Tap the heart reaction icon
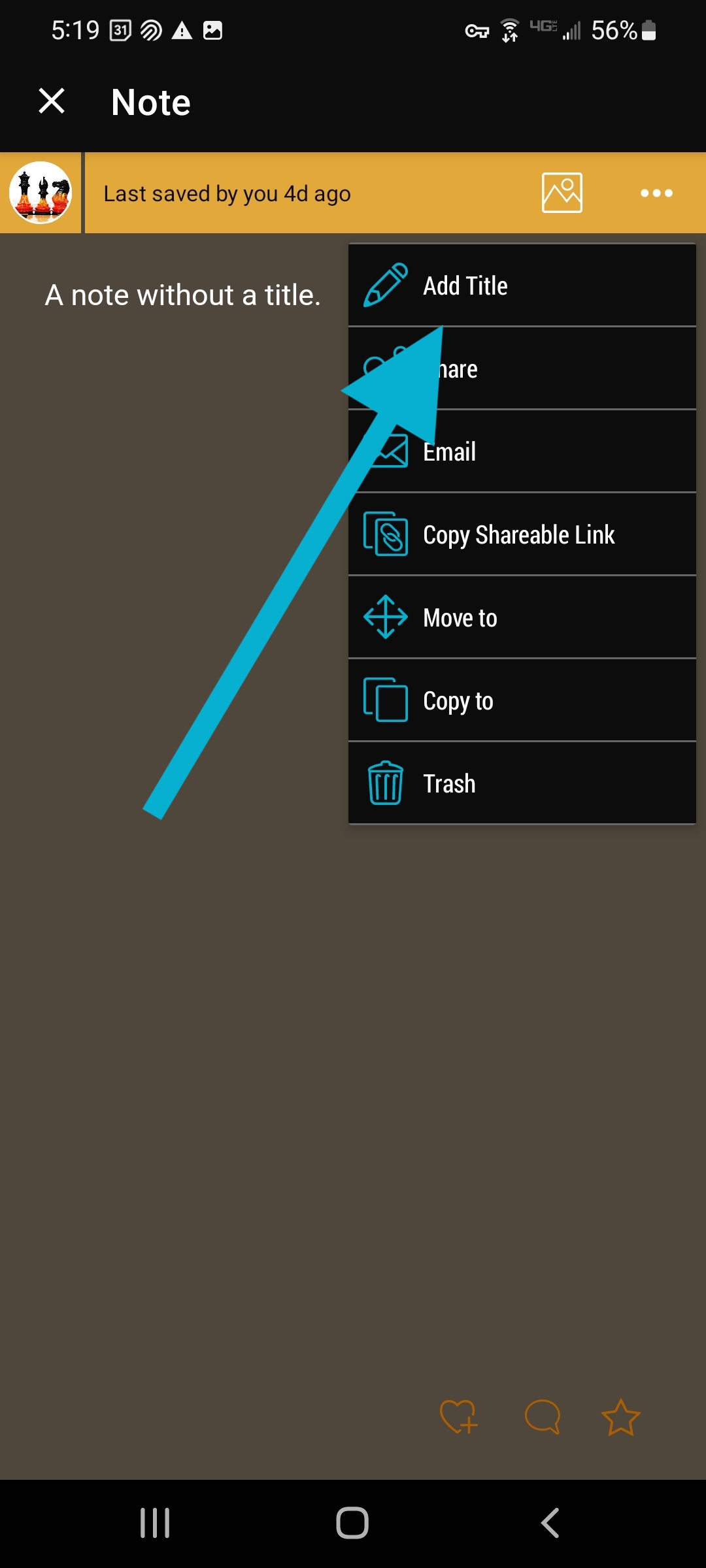706x1568 pixels. (458, 1416)
